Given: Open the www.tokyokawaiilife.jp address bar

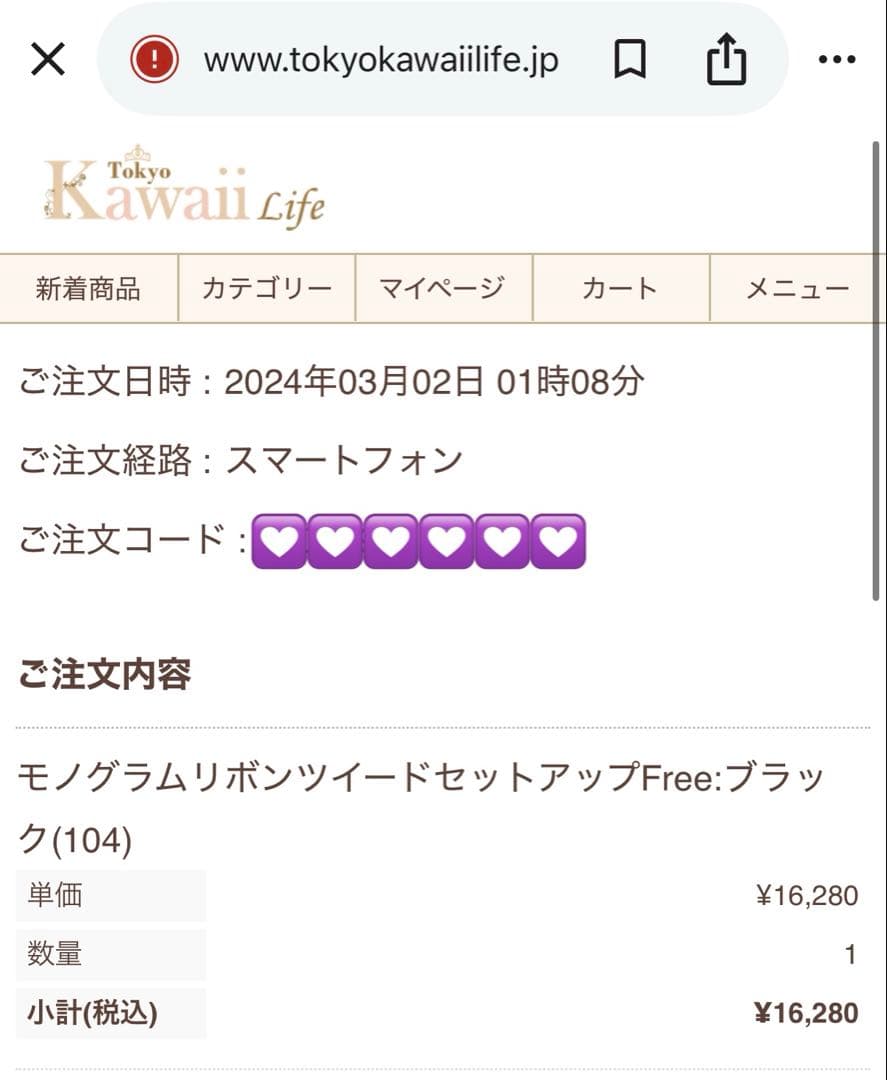Looking at the screenshot, I should (380, 61).
